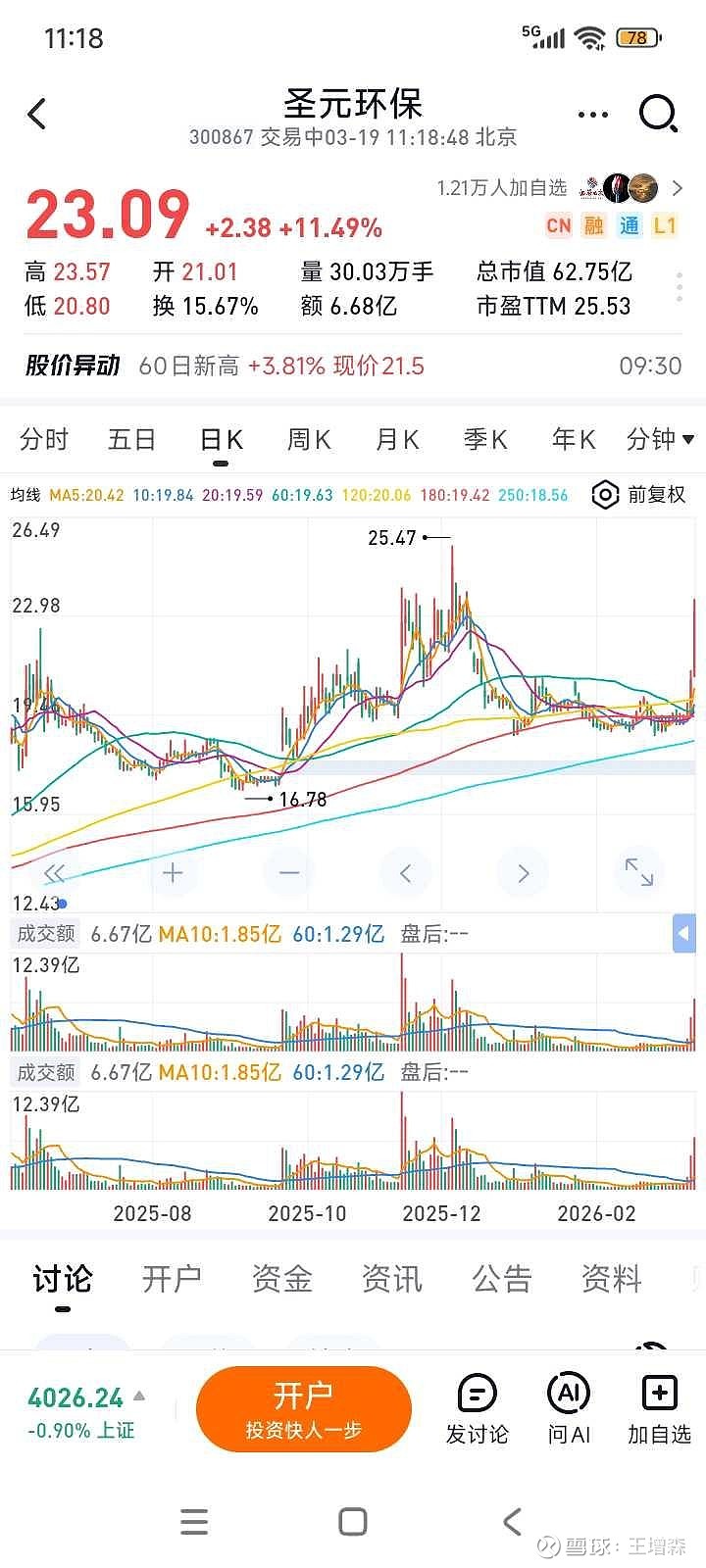Show the 季K quarterly chart
The width and height of the screenshot is (706, 1568).
click(x=485, y=439)
